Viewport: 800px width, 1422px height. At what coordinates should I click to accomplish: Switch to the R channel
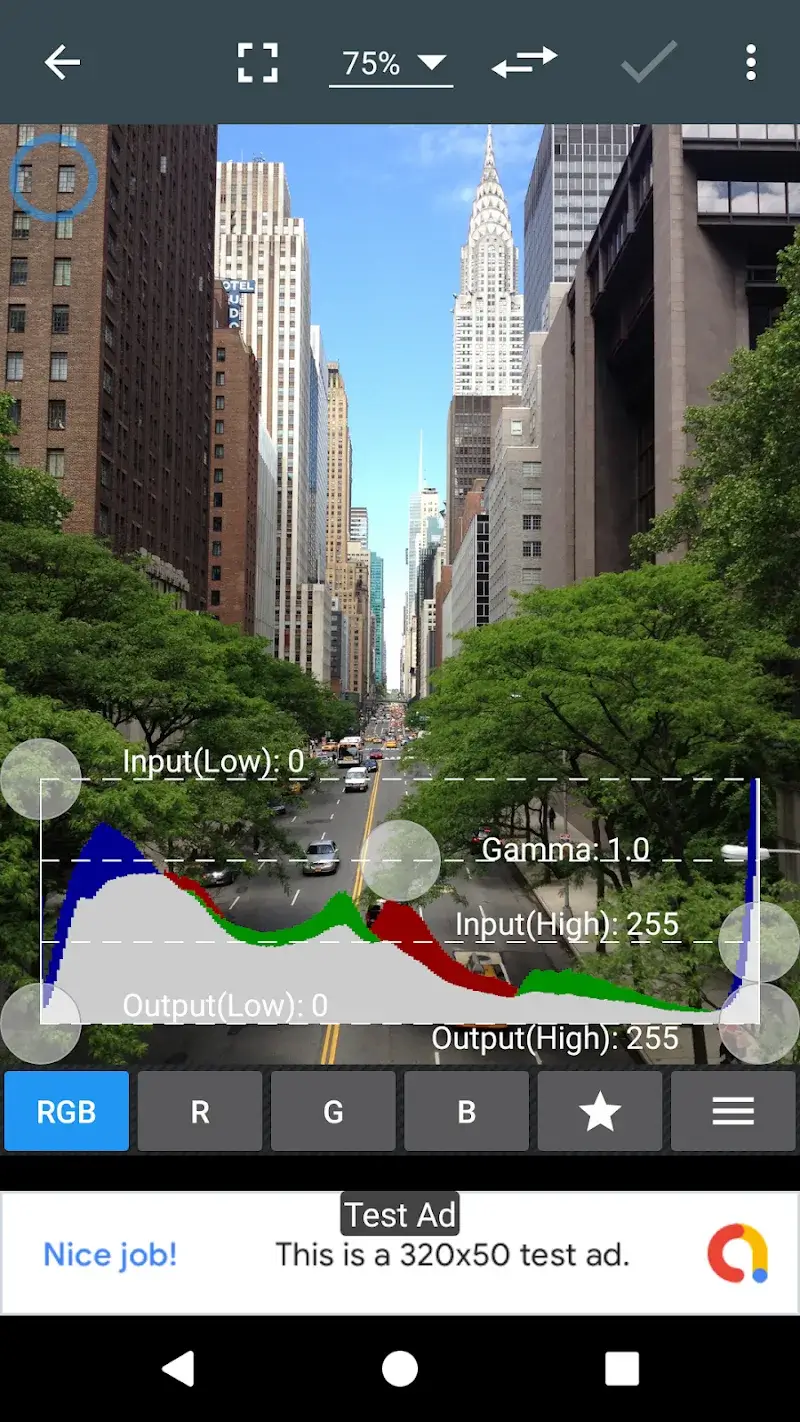point(200,1111)
